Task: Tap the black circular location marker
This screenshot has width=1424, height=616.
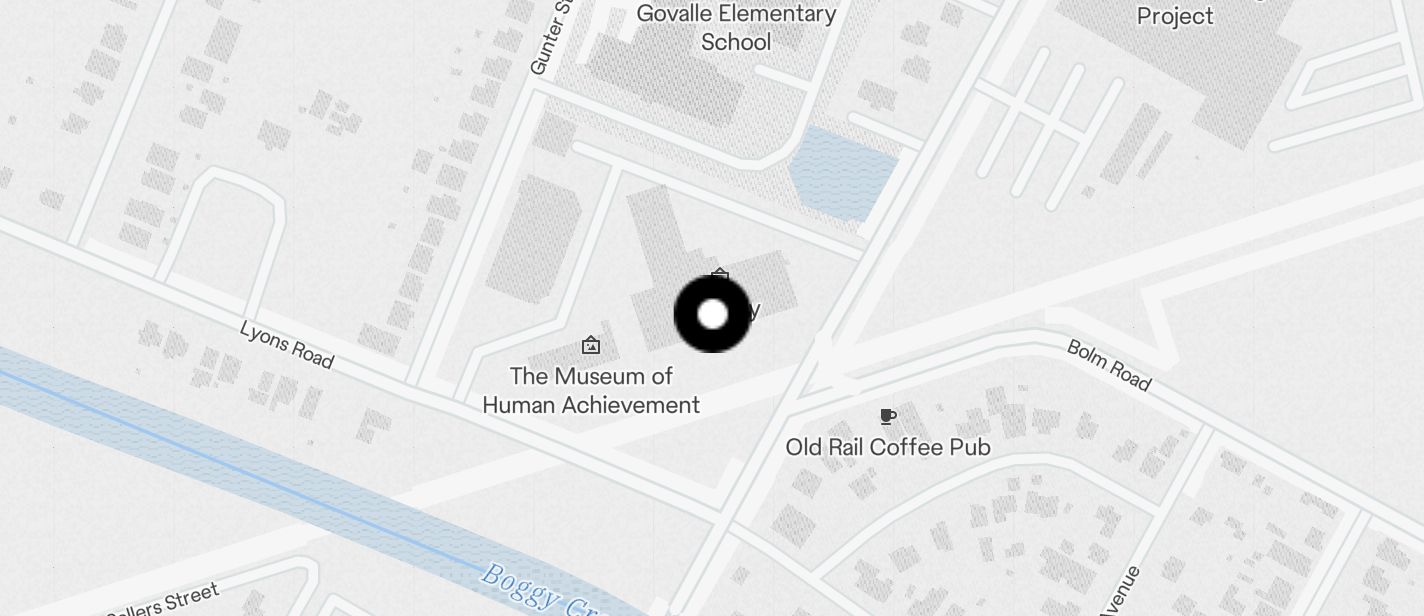Action: [712, 314]
